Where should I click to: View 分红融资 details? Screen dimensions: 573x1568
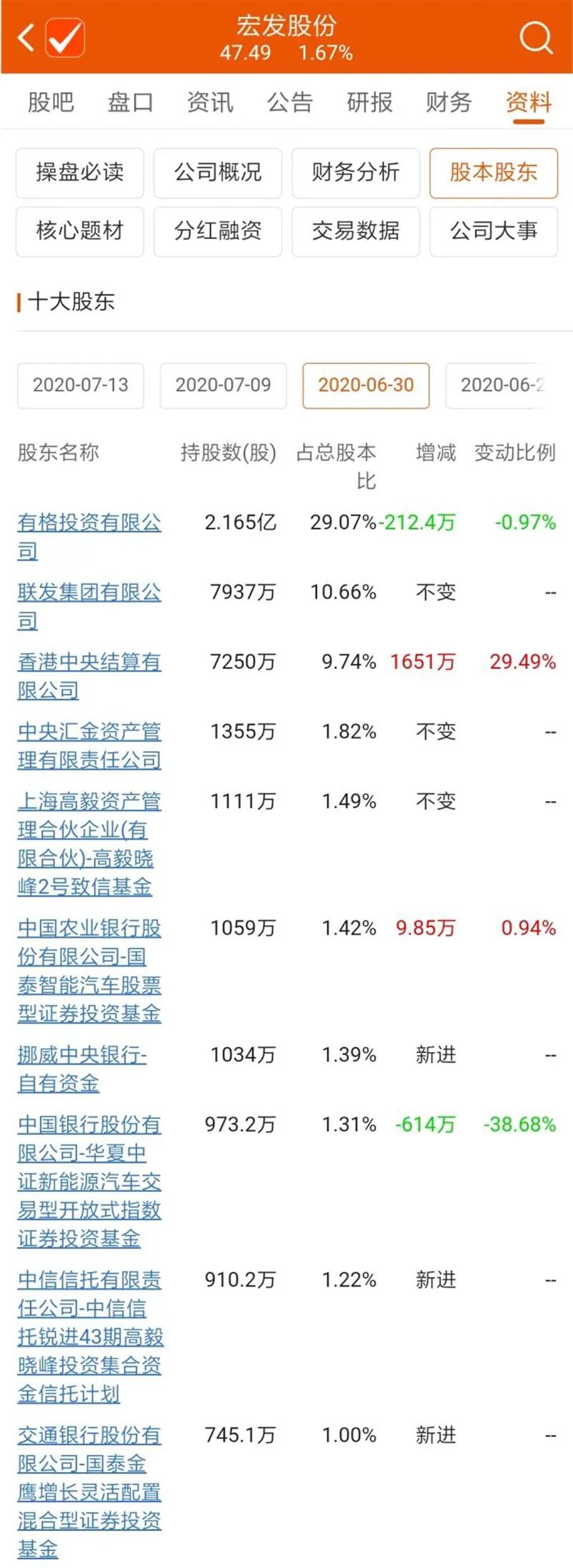pos(218,231)
